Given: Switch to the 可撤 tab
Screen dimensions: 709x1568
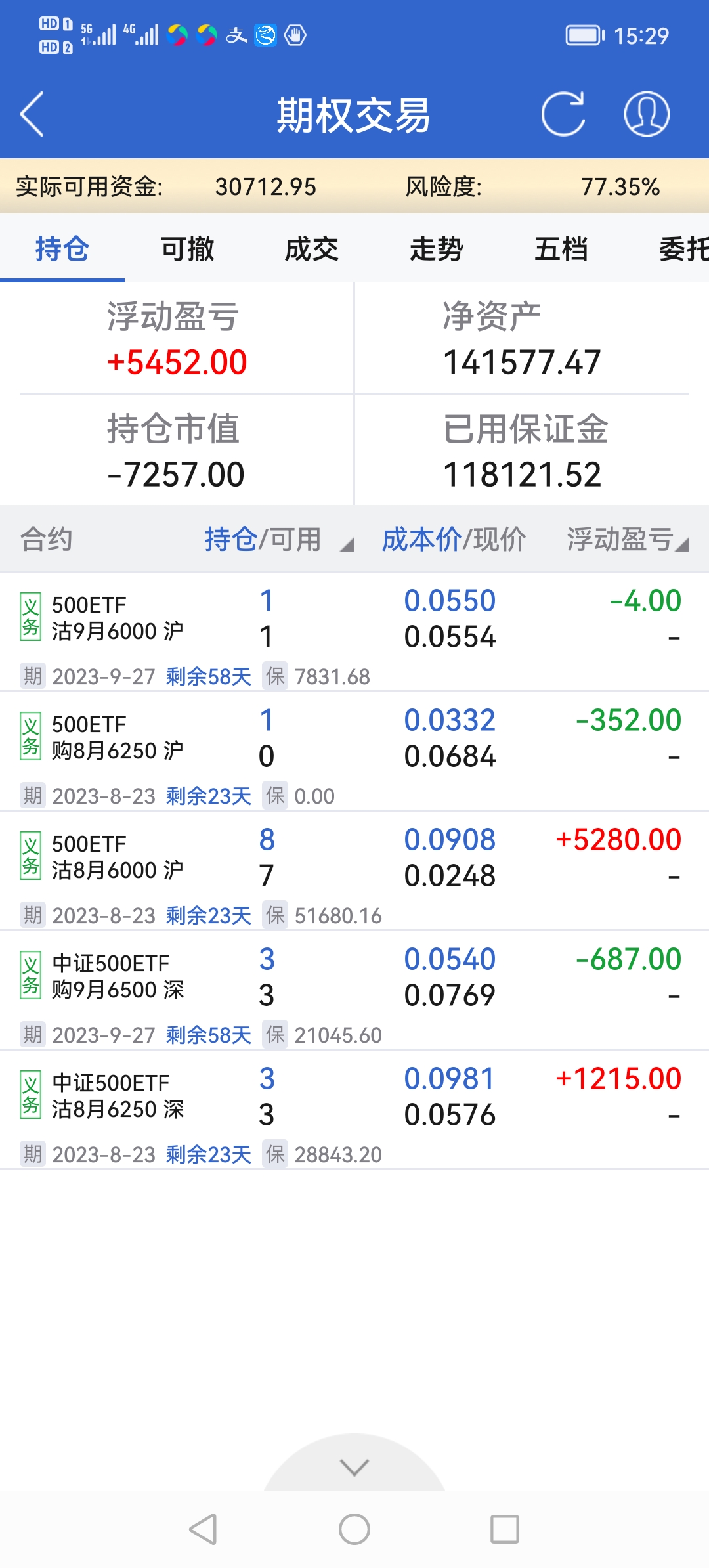Looking at the screenshot, I should (x=188, y=250).
